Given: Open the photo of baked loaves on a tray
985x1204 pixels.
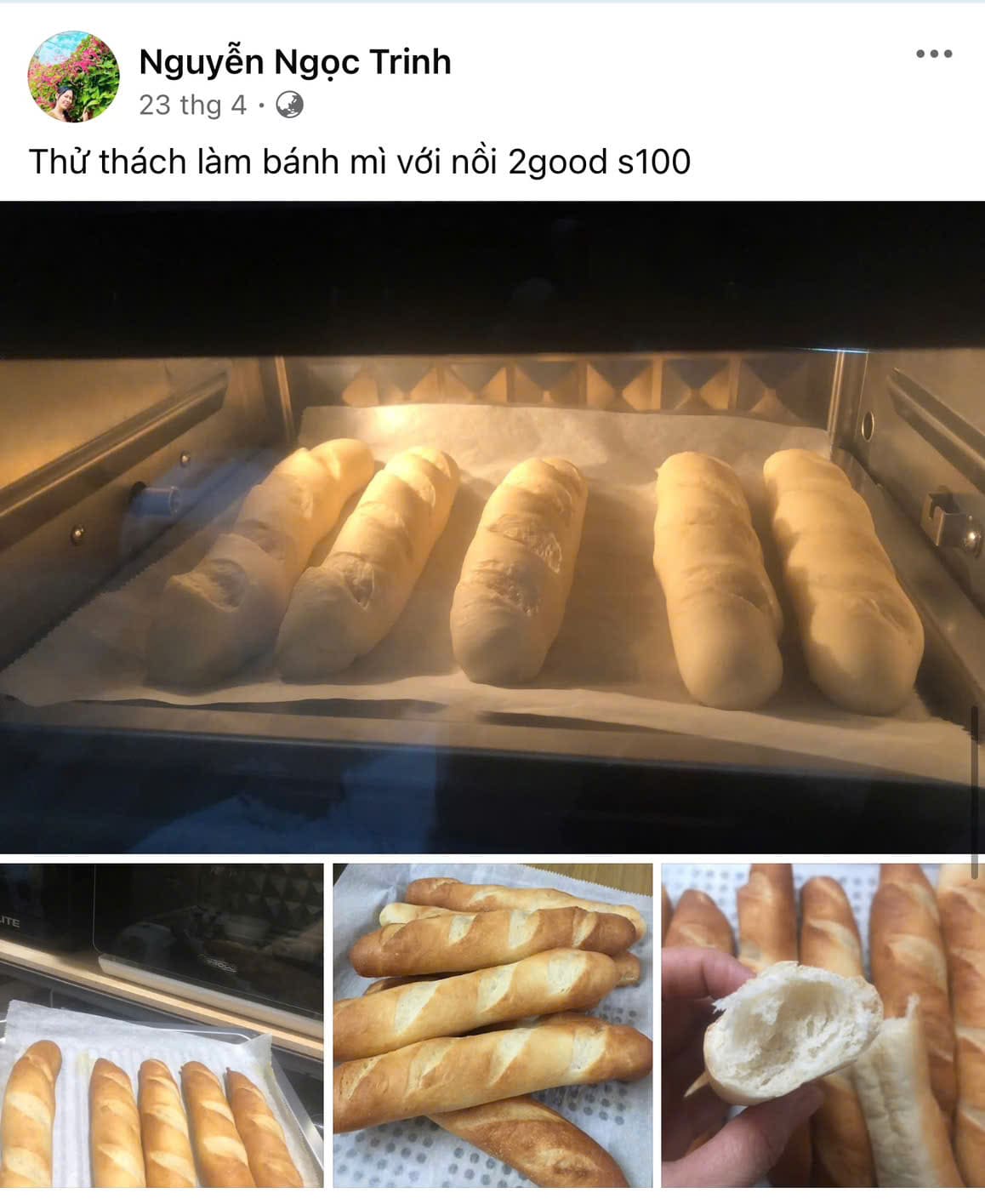Looking at the screenshot, I should pos(162,1025).
